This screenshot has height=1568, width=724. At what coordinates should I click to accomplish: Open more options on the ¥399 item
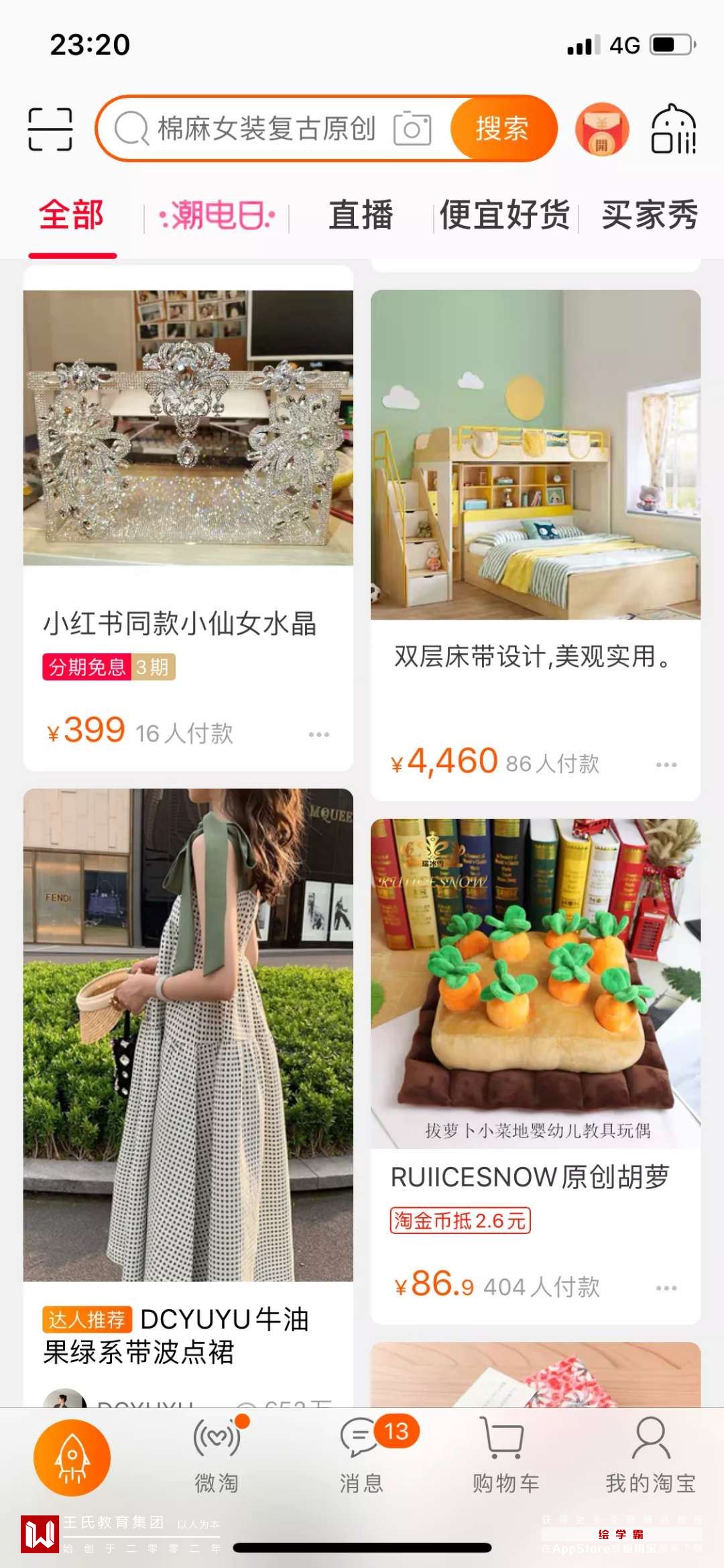319,734
